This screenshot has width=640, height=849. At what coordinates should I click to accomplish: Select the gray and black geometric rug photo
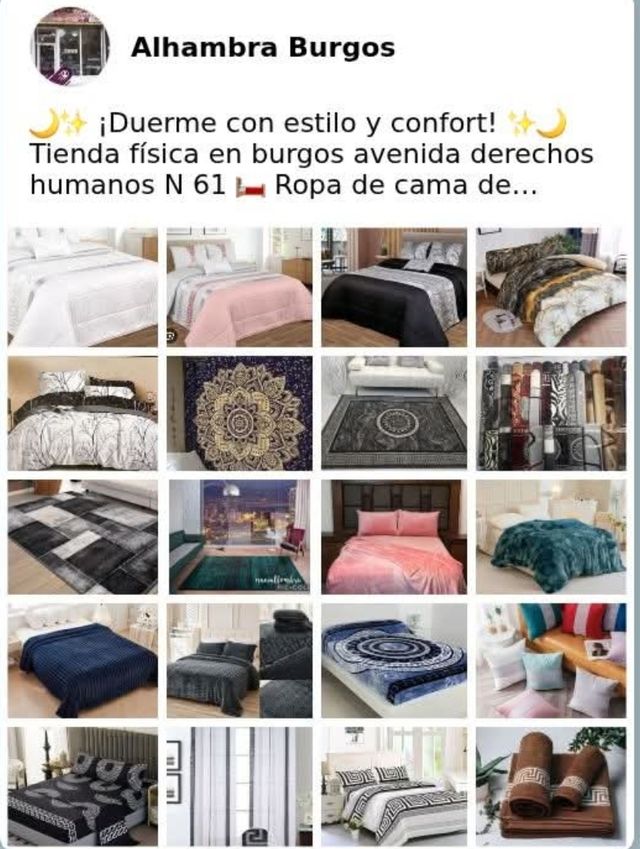[83, 537]
